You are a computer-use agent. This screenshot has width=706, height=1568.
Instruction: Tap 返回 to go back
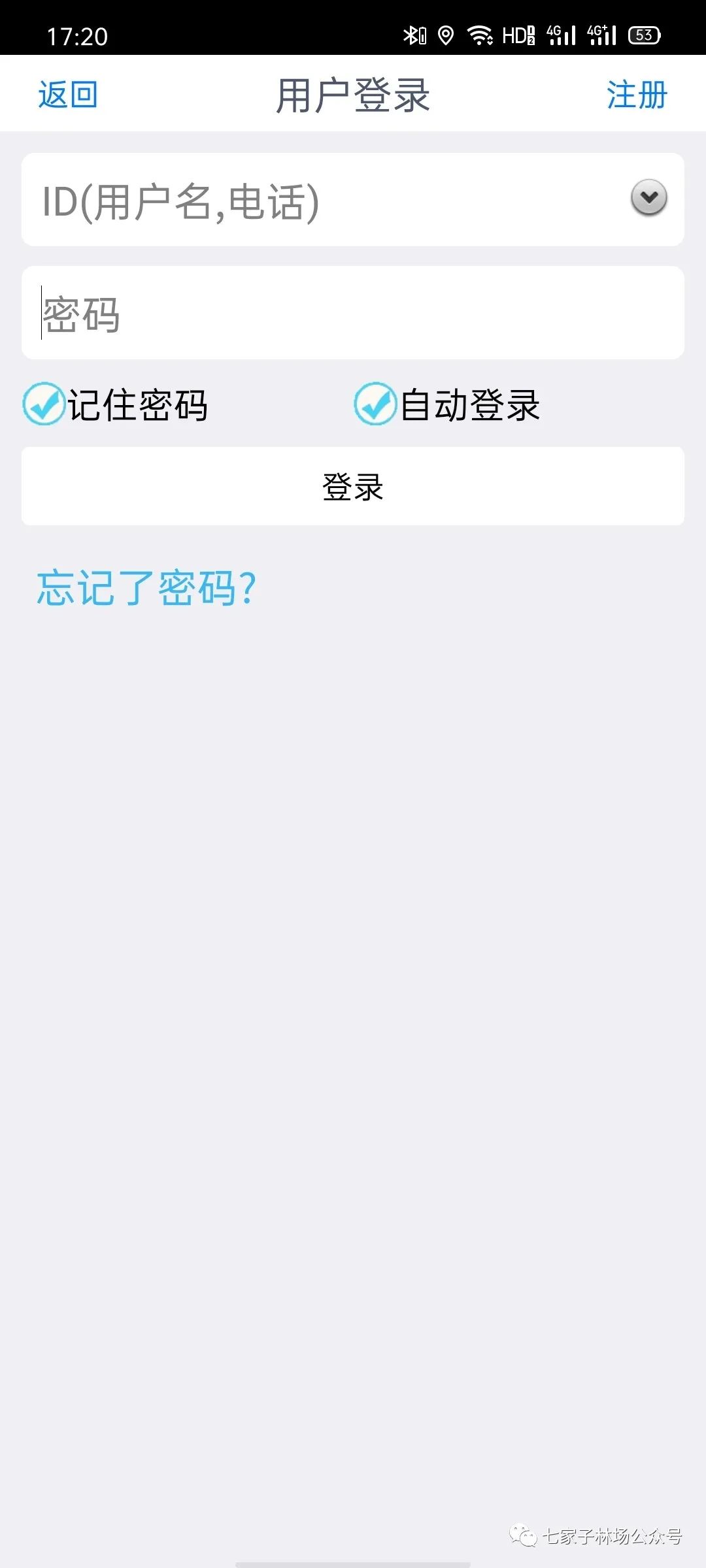(x=68, y=95)
